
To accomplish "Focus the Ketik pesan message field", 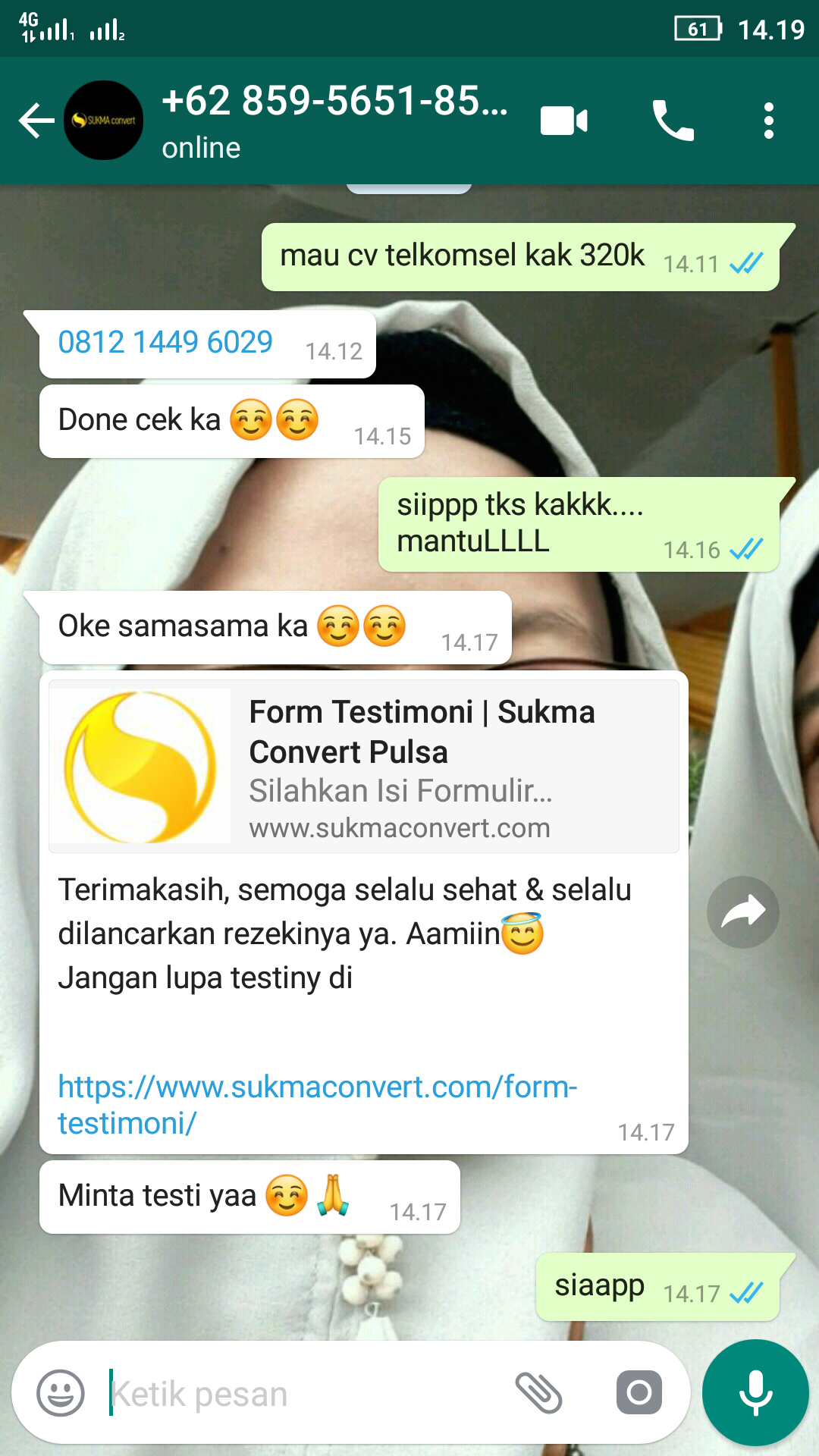I will [303, 1394].
